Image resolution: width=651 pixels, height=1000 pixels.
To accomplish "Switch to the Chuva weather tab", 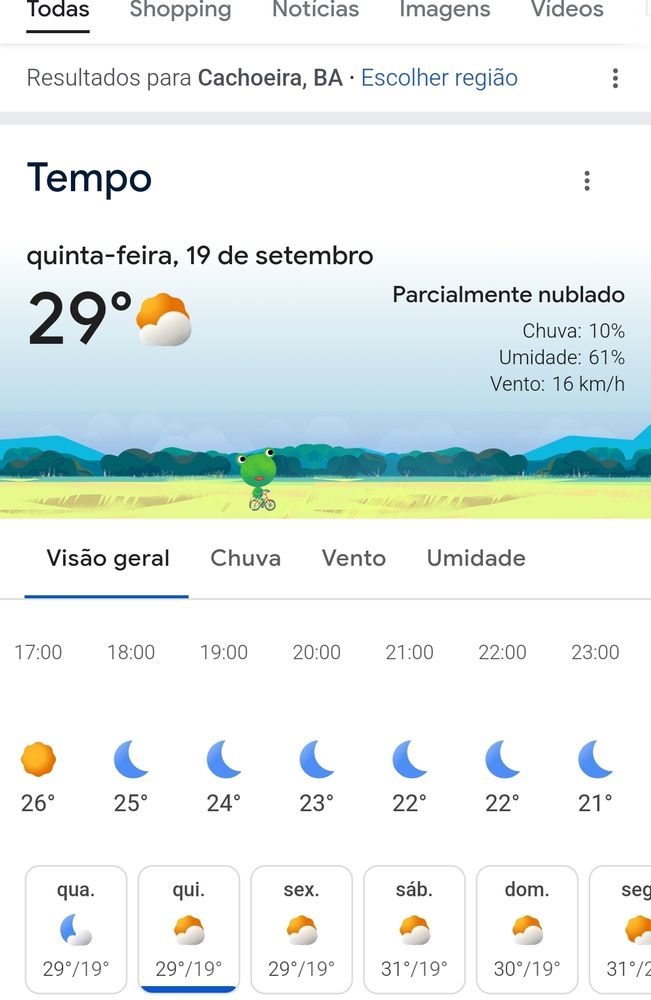I will coord(245,558).
